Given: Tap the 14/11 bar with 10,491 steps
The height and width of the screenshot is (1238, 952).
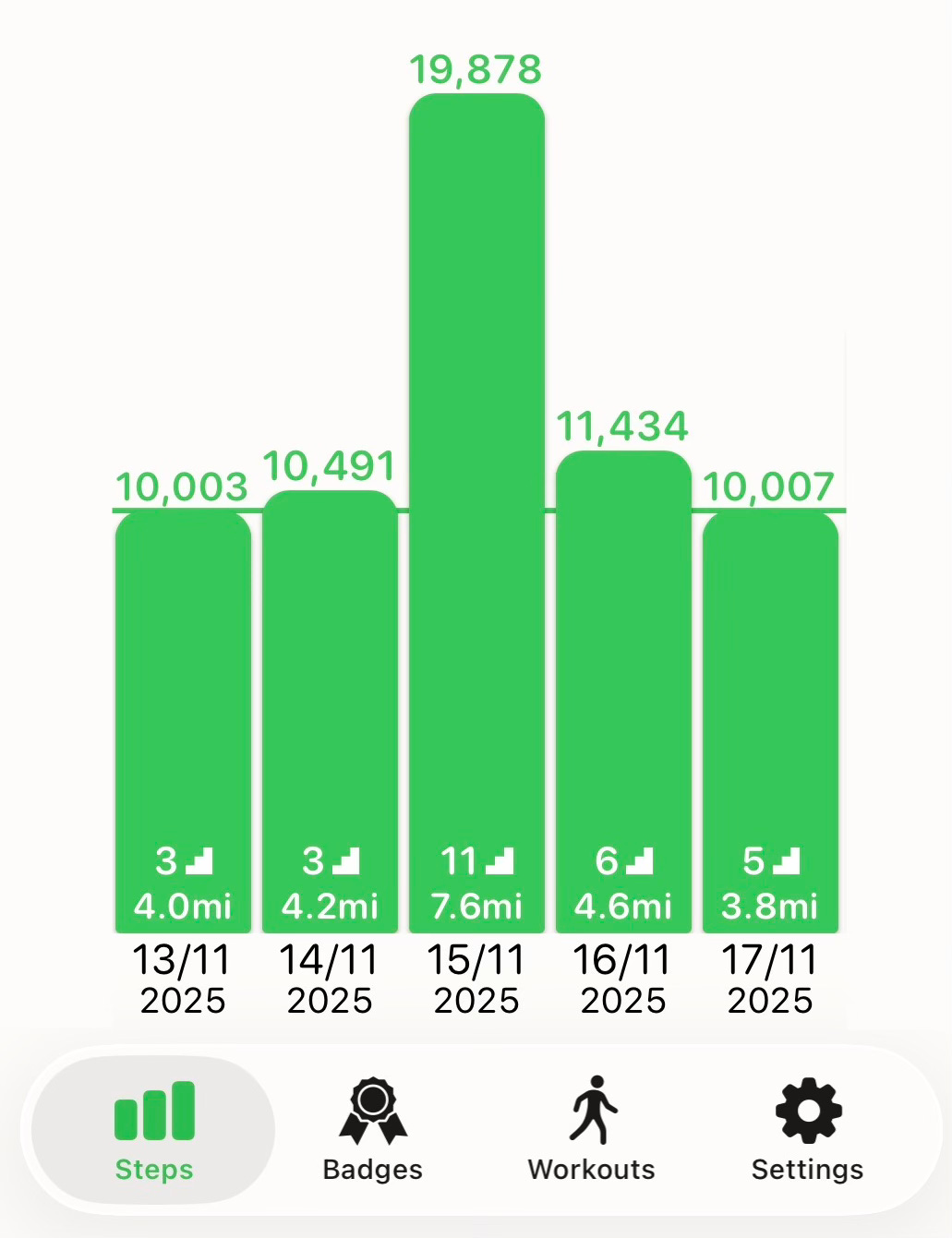Looking at the screenshot, I should (x=330, y=711).
